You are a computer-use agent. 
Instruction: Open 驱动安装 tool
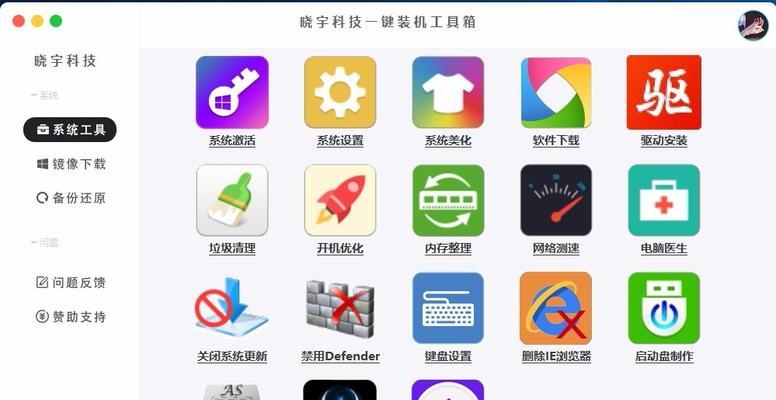[x=664, y=92]
